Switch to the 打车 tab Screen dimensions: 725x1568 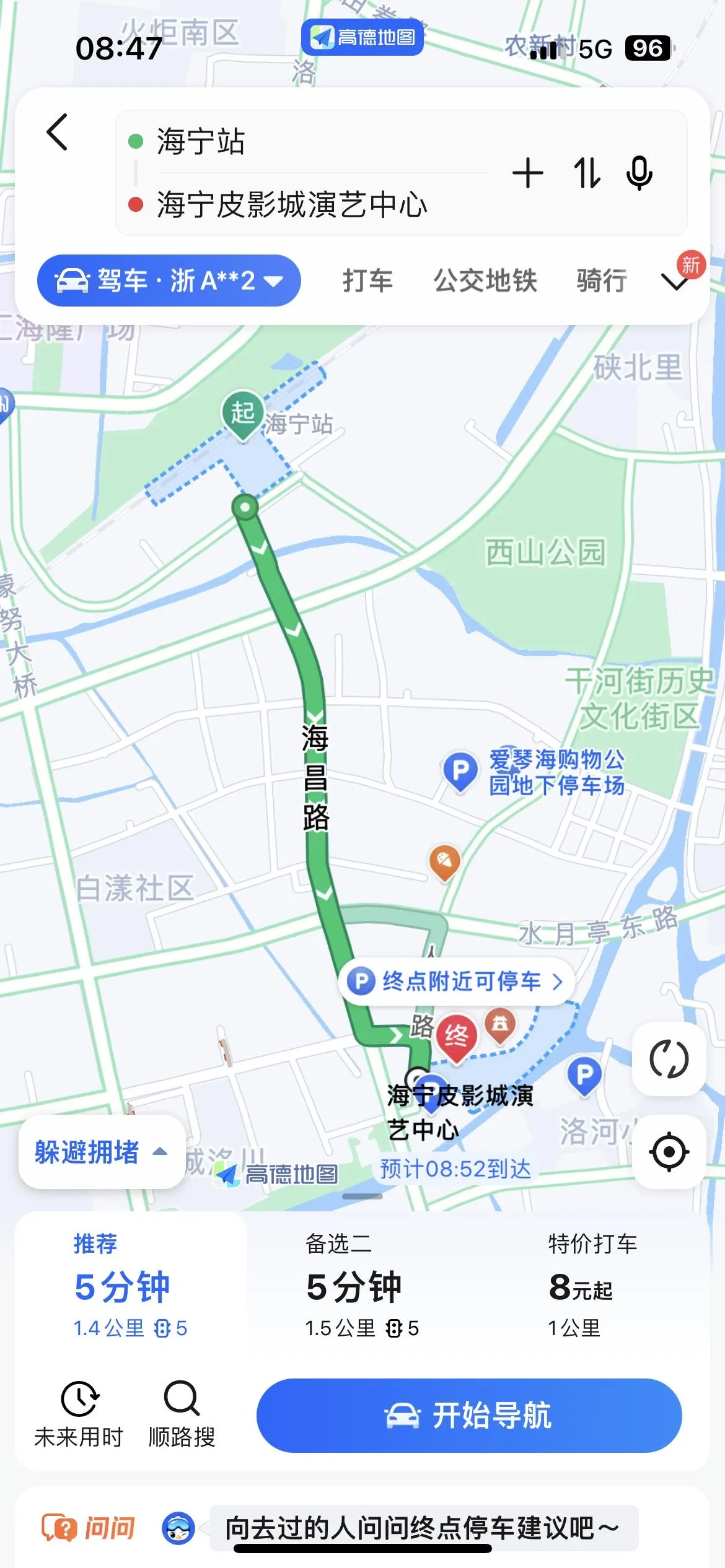coord(367,281)
